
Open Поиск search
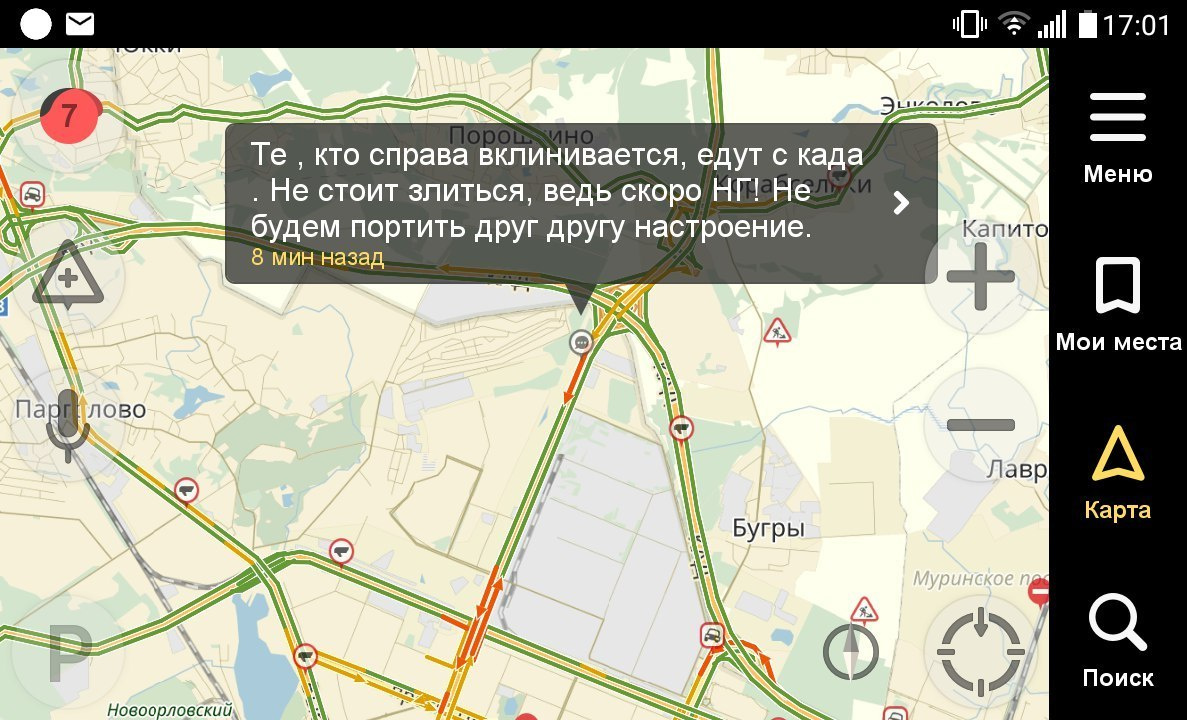click(x=1117, y=640)
